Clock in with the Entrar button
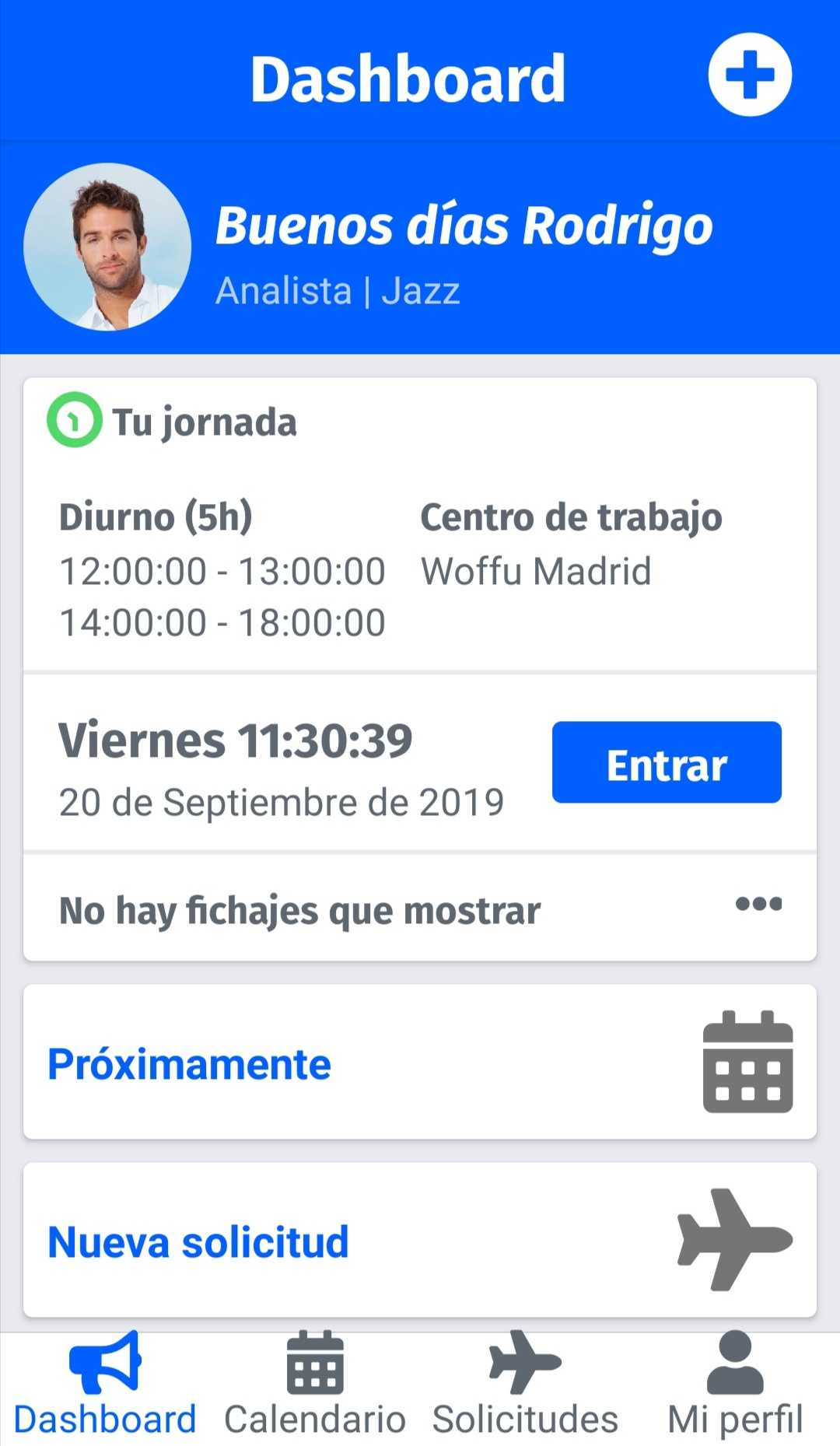The width and height of the screenshot is (840, 1446). pos(667,762)
